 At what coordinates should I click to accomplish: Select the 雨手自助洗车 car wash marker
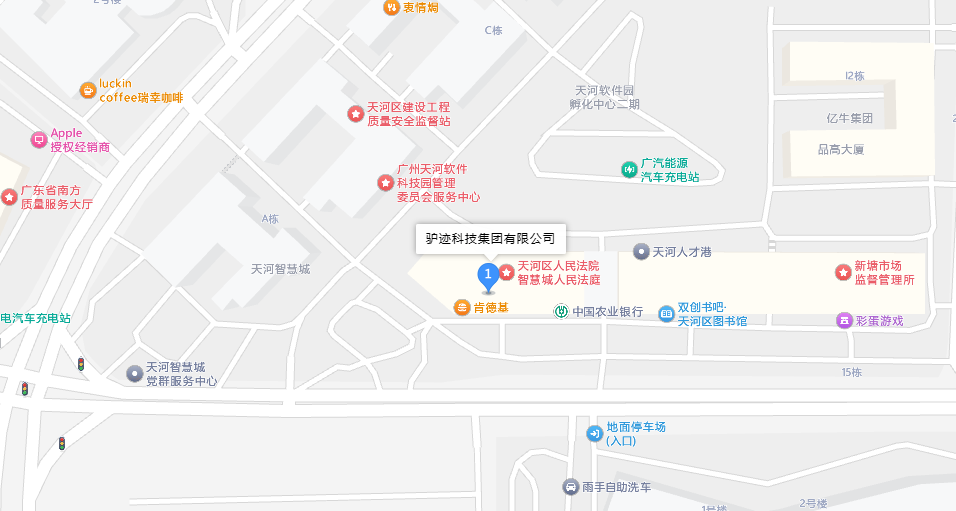[570, 487]
